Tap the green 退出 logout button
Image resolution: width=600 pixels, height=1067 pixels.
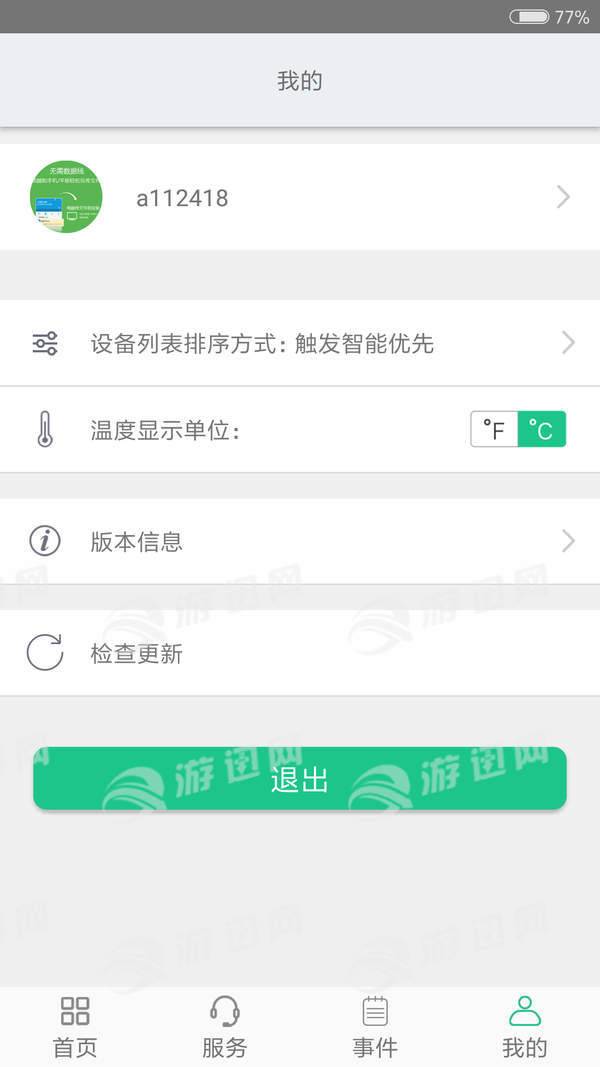pos(300,779)
